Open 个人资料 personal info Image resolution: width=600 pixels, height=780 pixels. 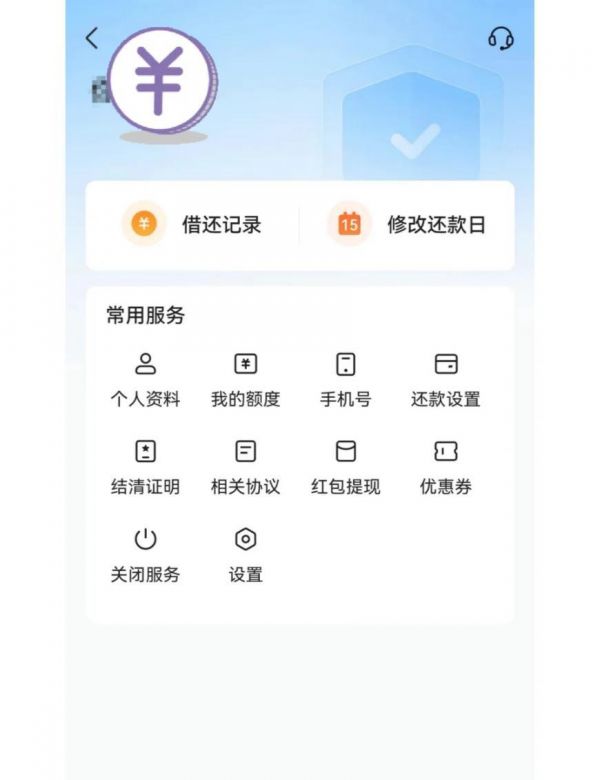coord(146,379)
